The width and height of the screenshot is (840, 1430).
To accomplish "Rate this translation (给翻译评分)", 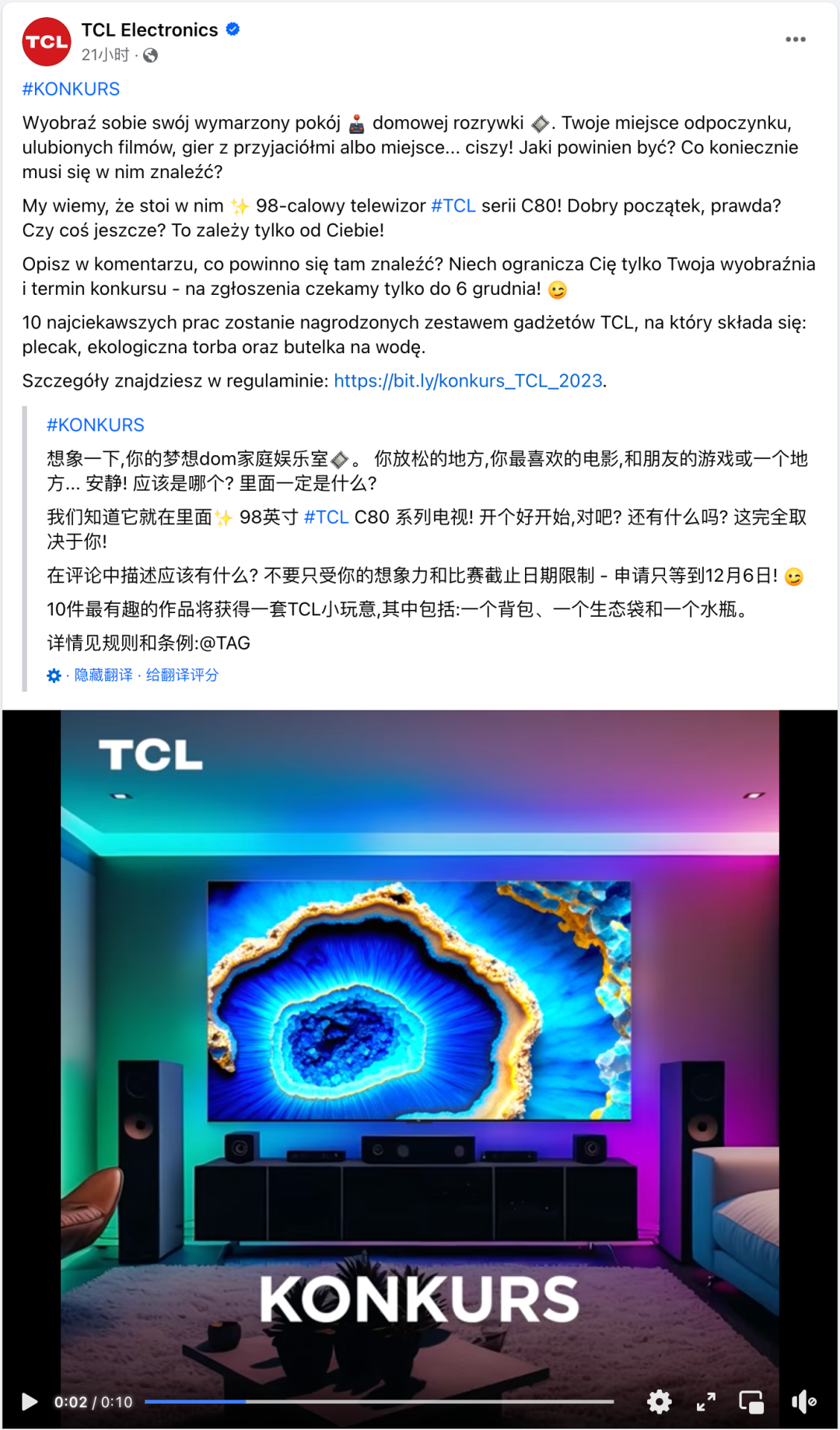I will (182, 675).
